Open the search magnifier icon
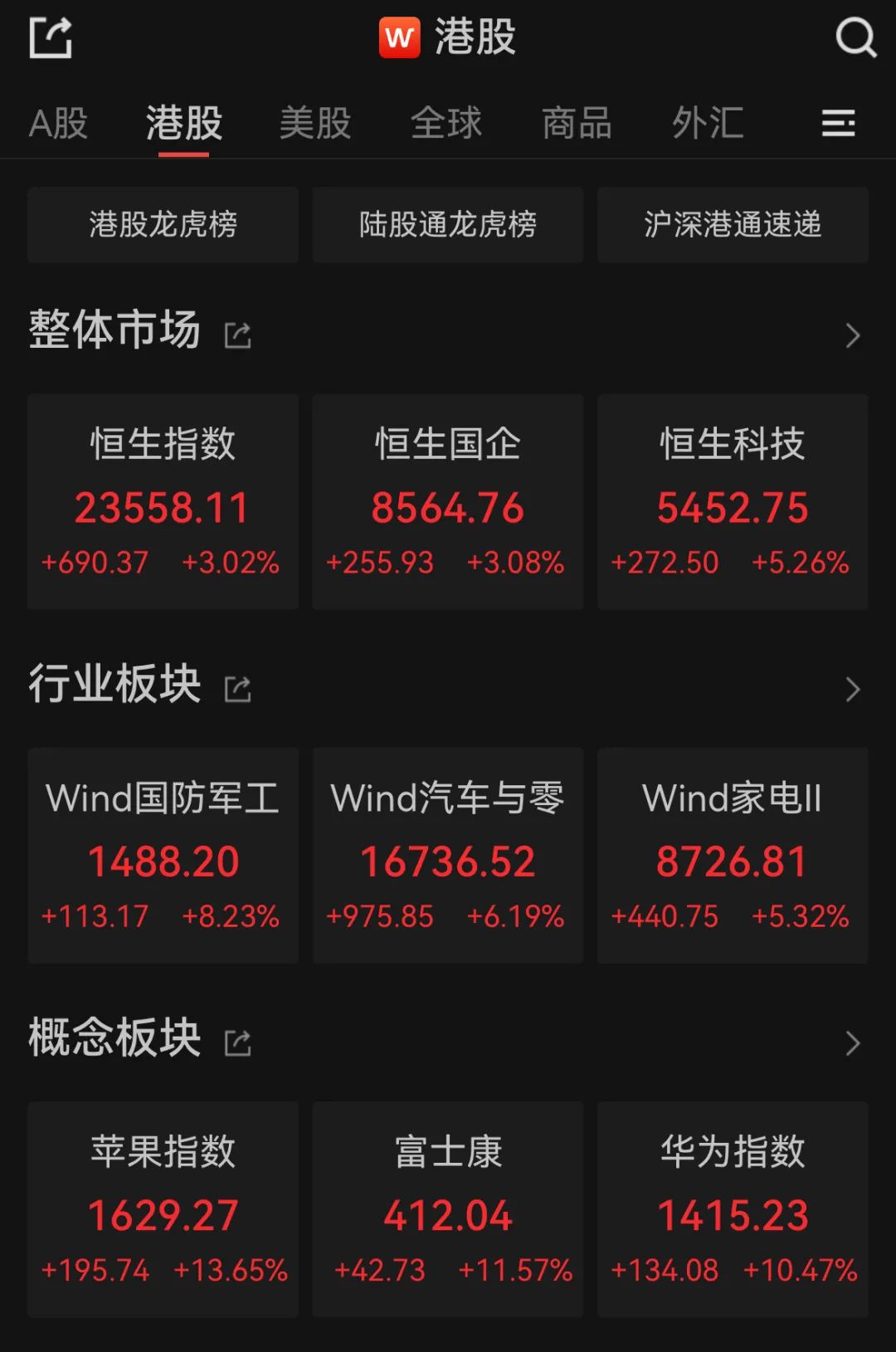Image resolution: width=896 pixels, height=1352 pixels. (855, 37)
